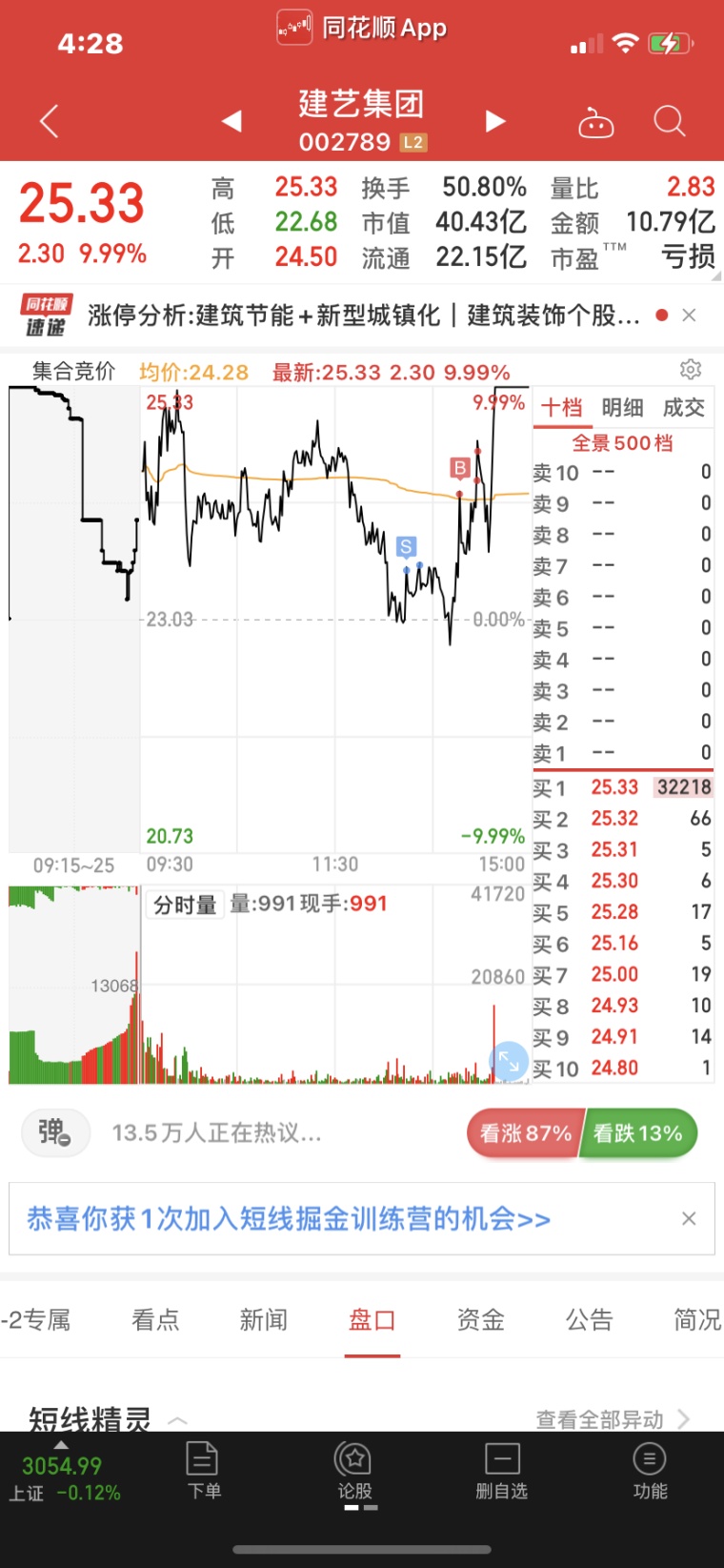Open the 资金 tab
The width and height of the screenshot is (724, 1568).
point(480,1319)
